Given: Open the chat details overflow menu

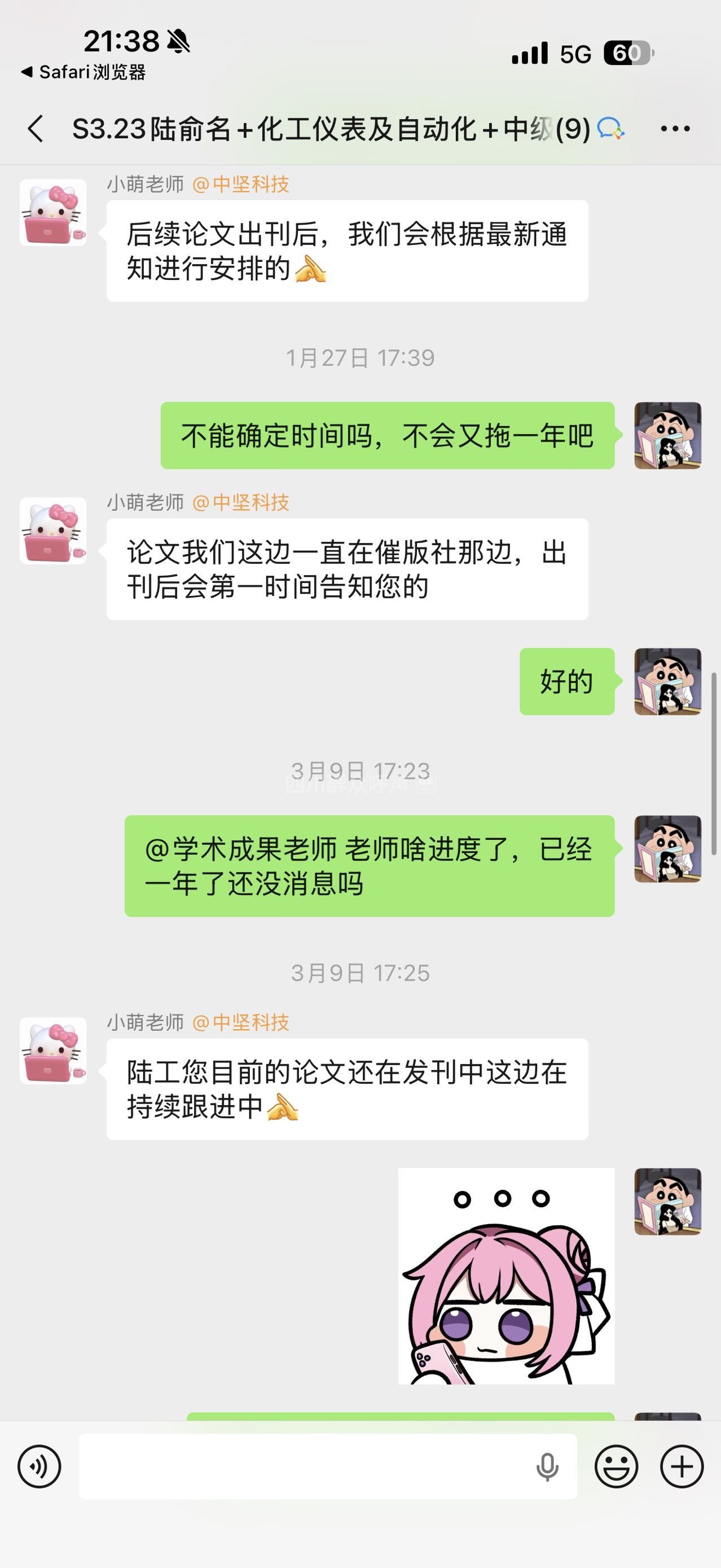Looking at the screenshot, I should tap(675, 129).
